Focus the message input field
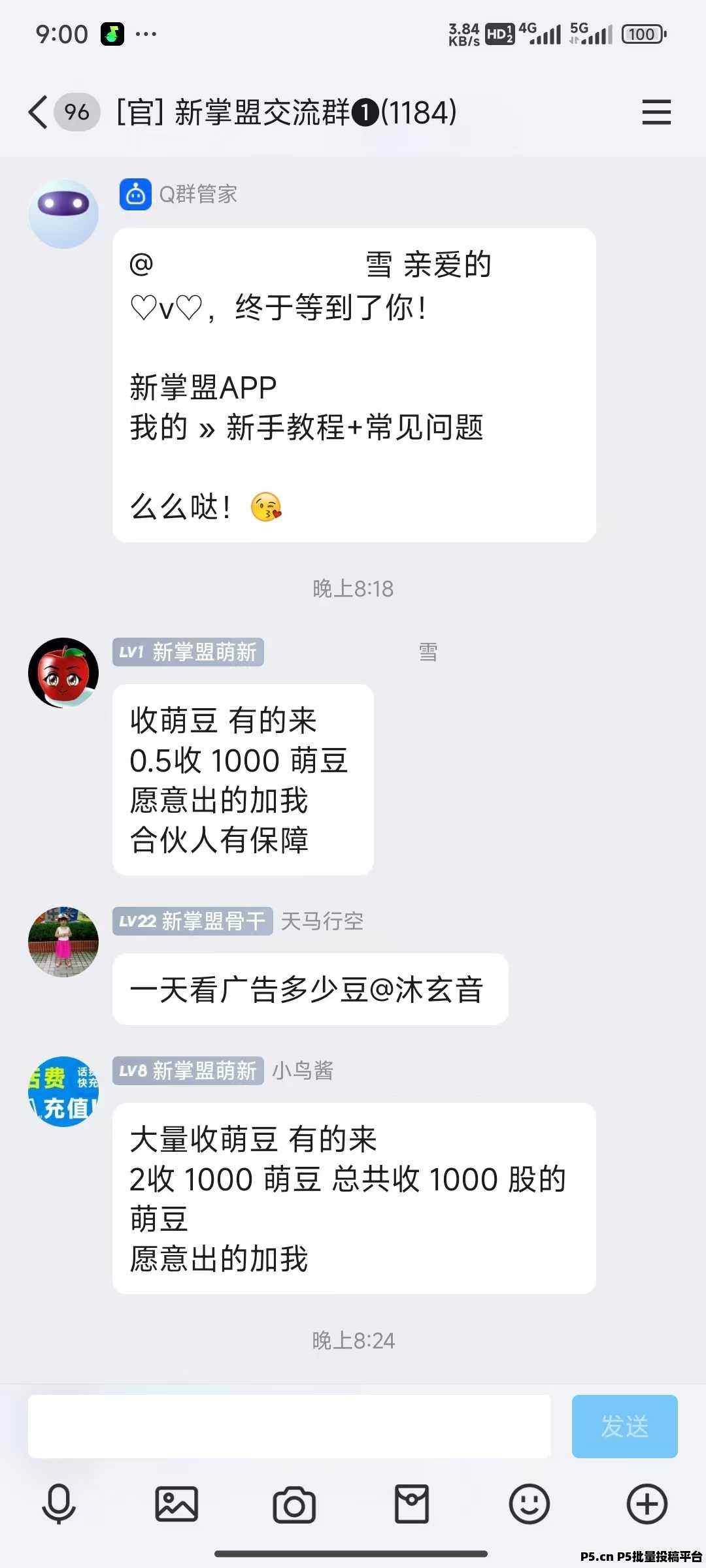Viewport: 706px width, 1568px height. (290, 1427)
